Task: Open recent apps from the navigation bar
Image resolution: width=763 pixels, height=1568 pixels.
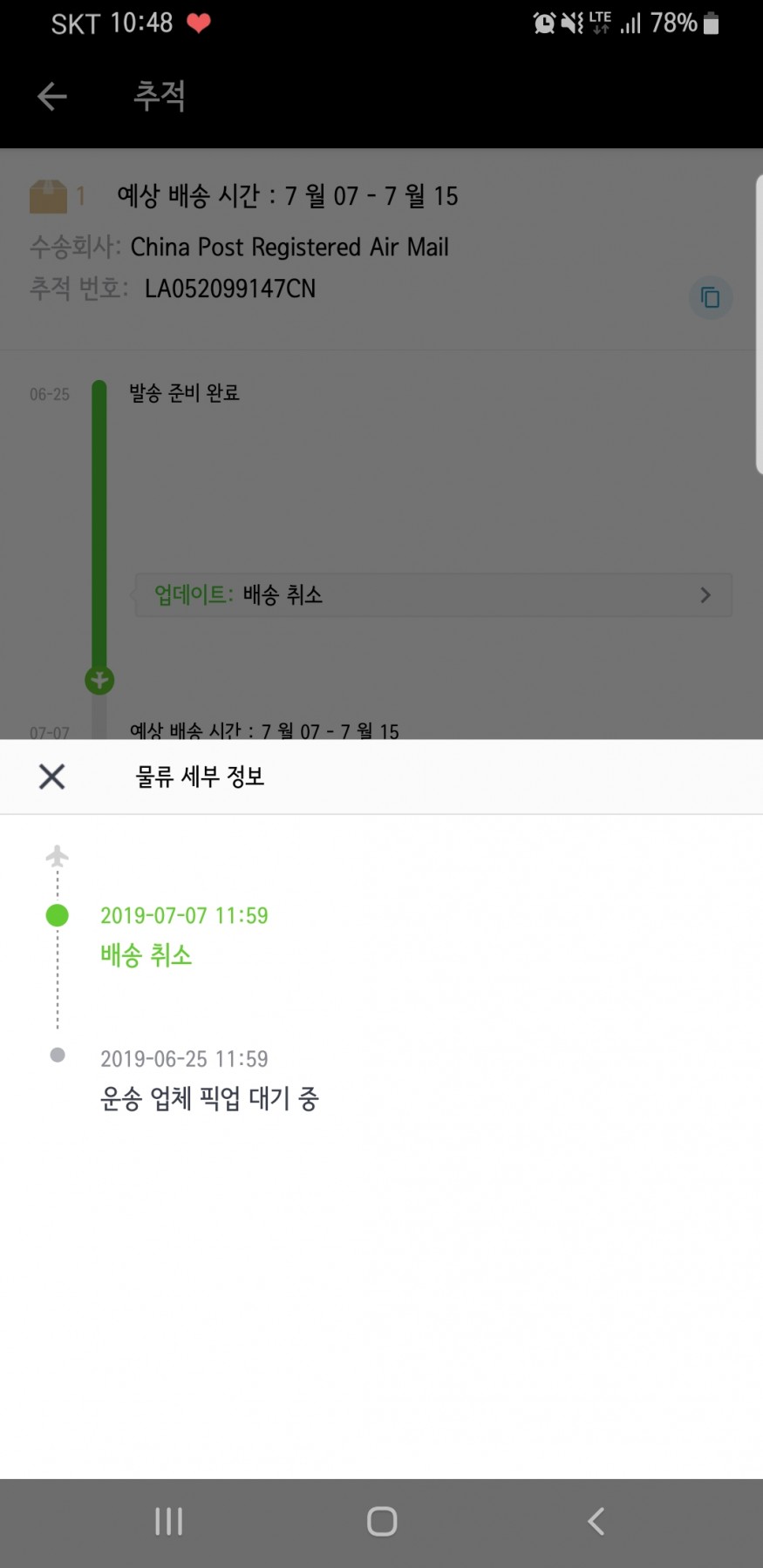Action: click(168, 1522)
